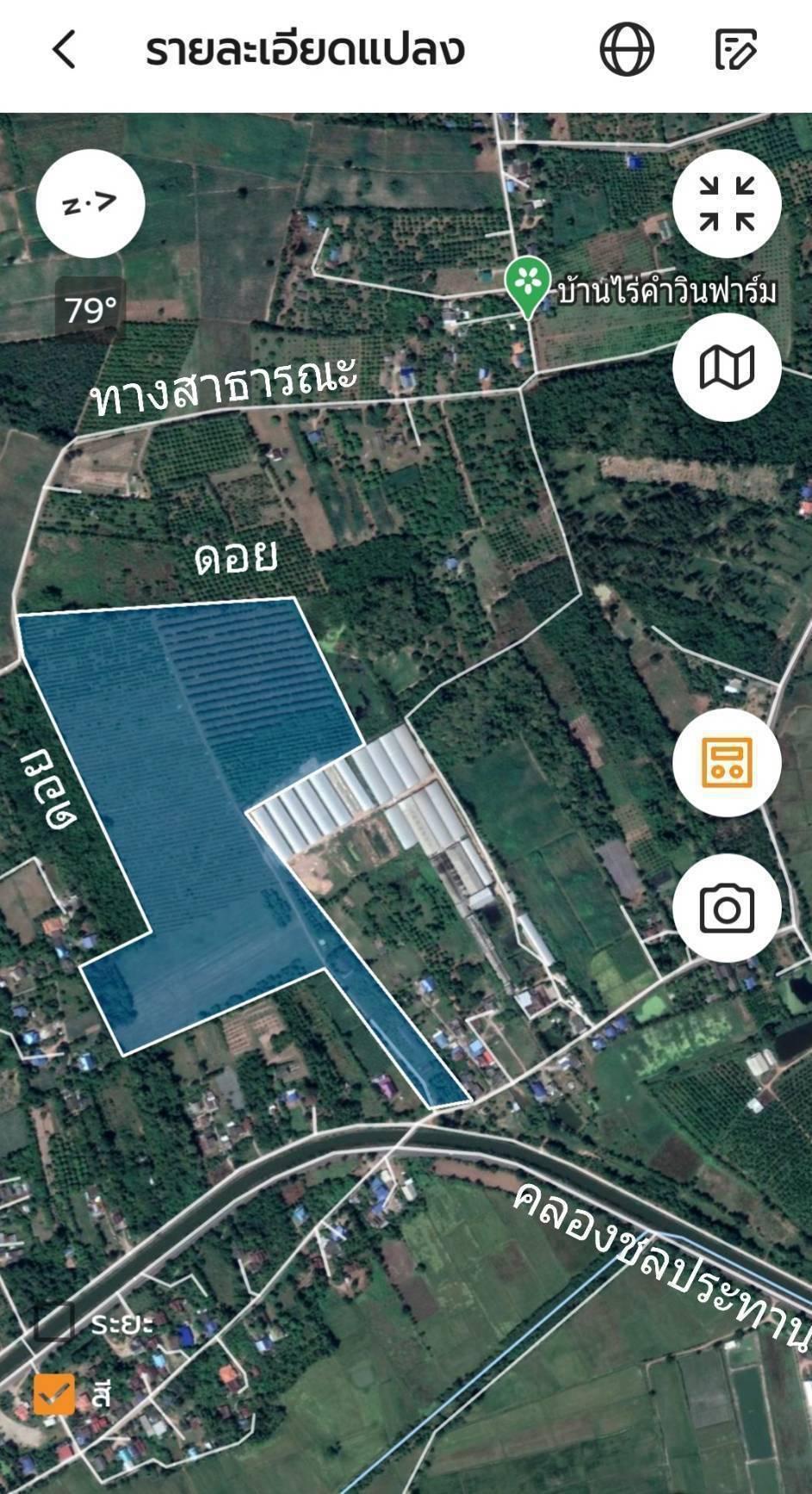Enable the ระยะ checkbox
Screen dimensions: 812x1494
click(x=53, y=1323)
